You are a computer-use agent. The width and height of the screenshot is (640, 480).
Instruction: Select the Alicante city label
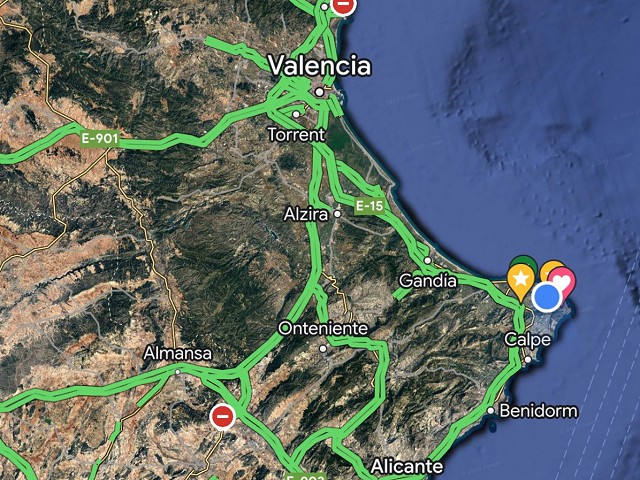(x=406, y=466)
